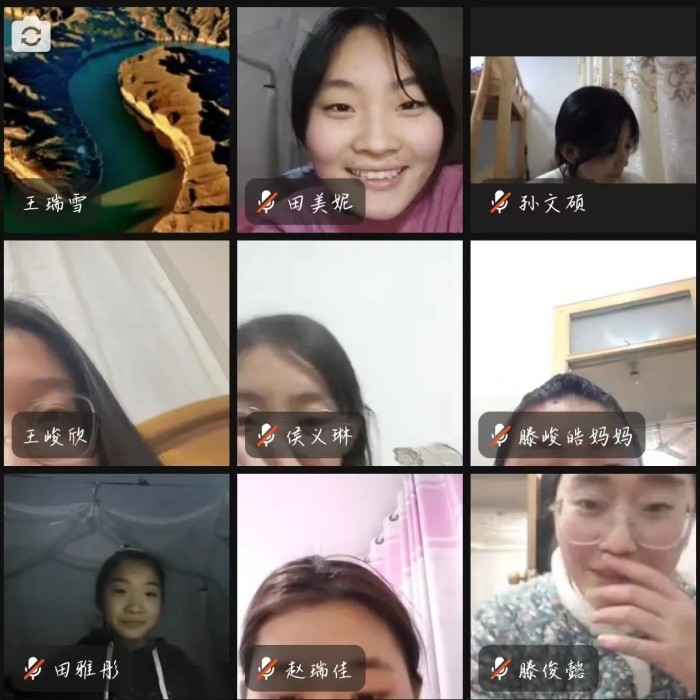Open 田雅彤's video tile
The width and height of the screenshot is (700, 700).
(117, 585)
